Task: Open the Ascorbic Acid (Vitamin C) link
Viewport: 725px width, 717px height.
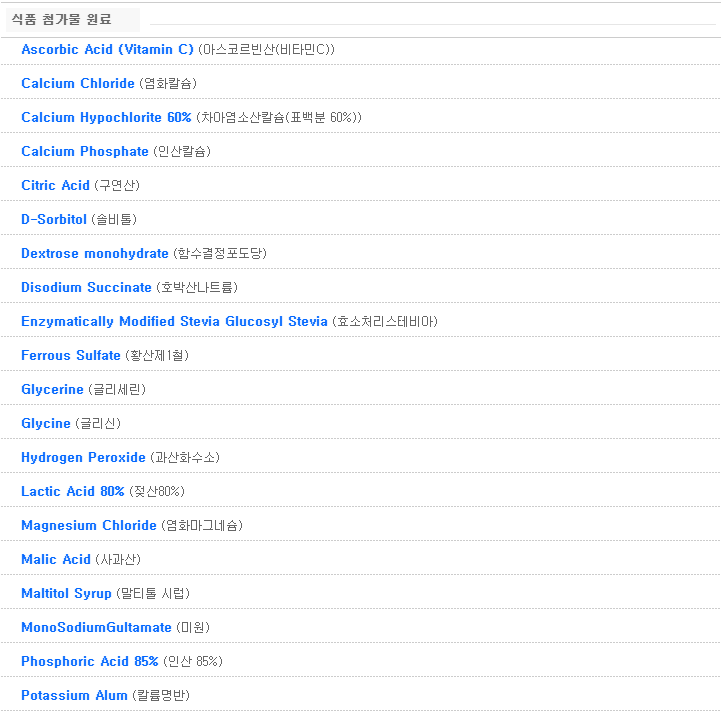Action: [x=107, y=49]
